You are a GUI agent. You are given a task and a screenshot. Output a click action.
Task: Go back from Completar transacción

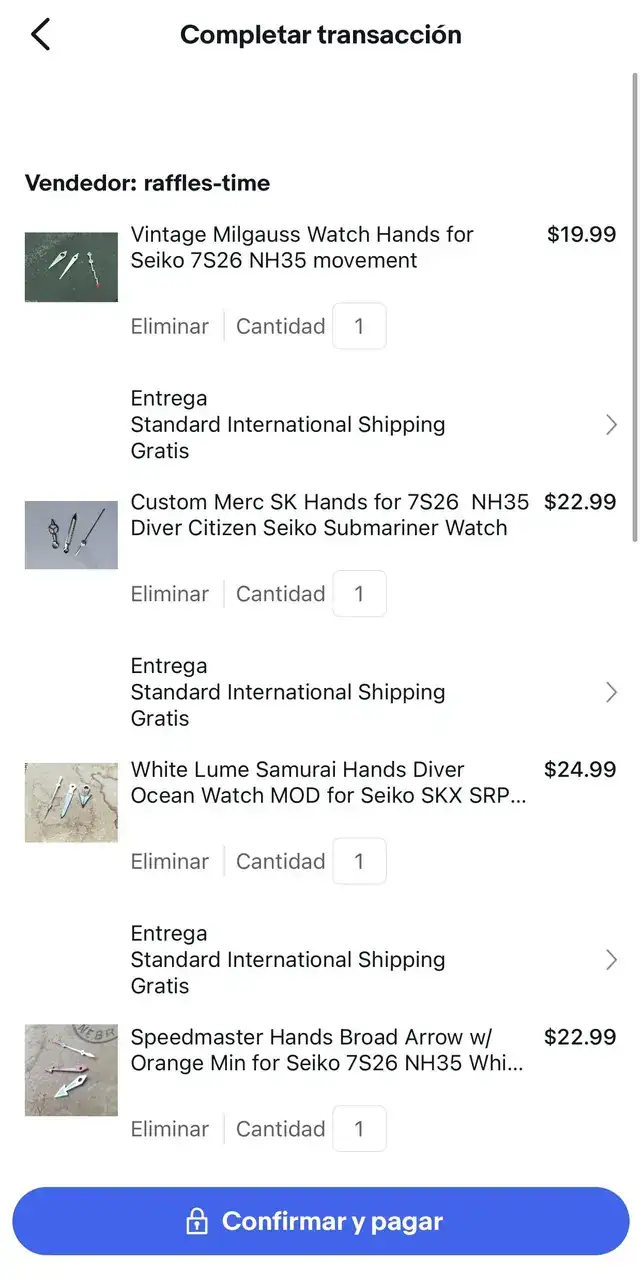pyautogui.click(x=40, y=35)
